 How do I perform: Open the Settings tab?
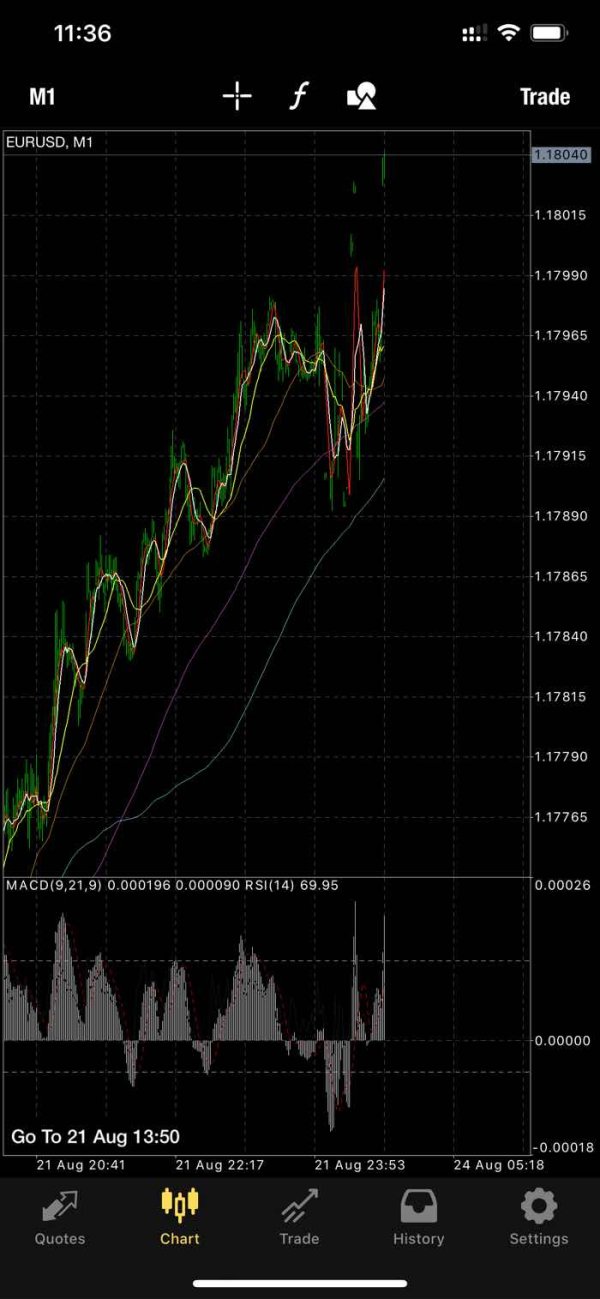[x=538, y=1218]
